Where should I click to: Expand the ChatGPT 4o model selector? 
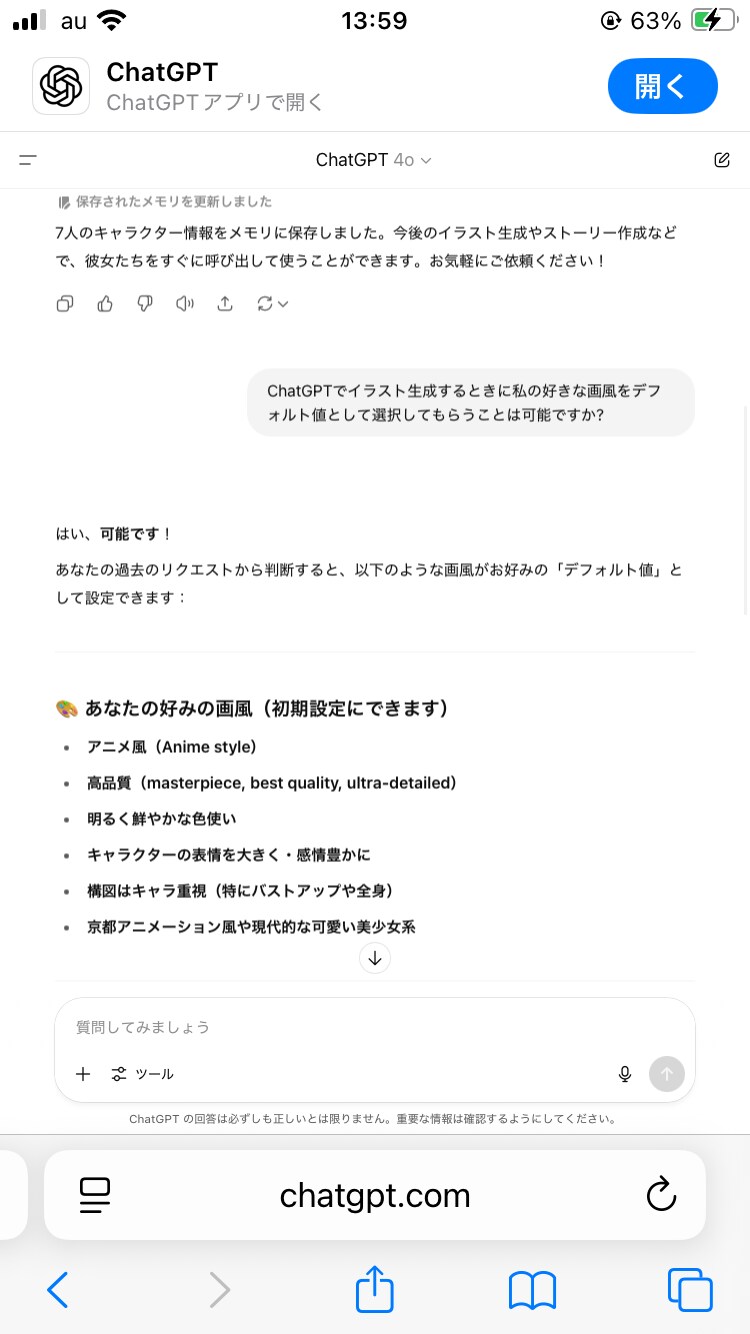(373, 160)
